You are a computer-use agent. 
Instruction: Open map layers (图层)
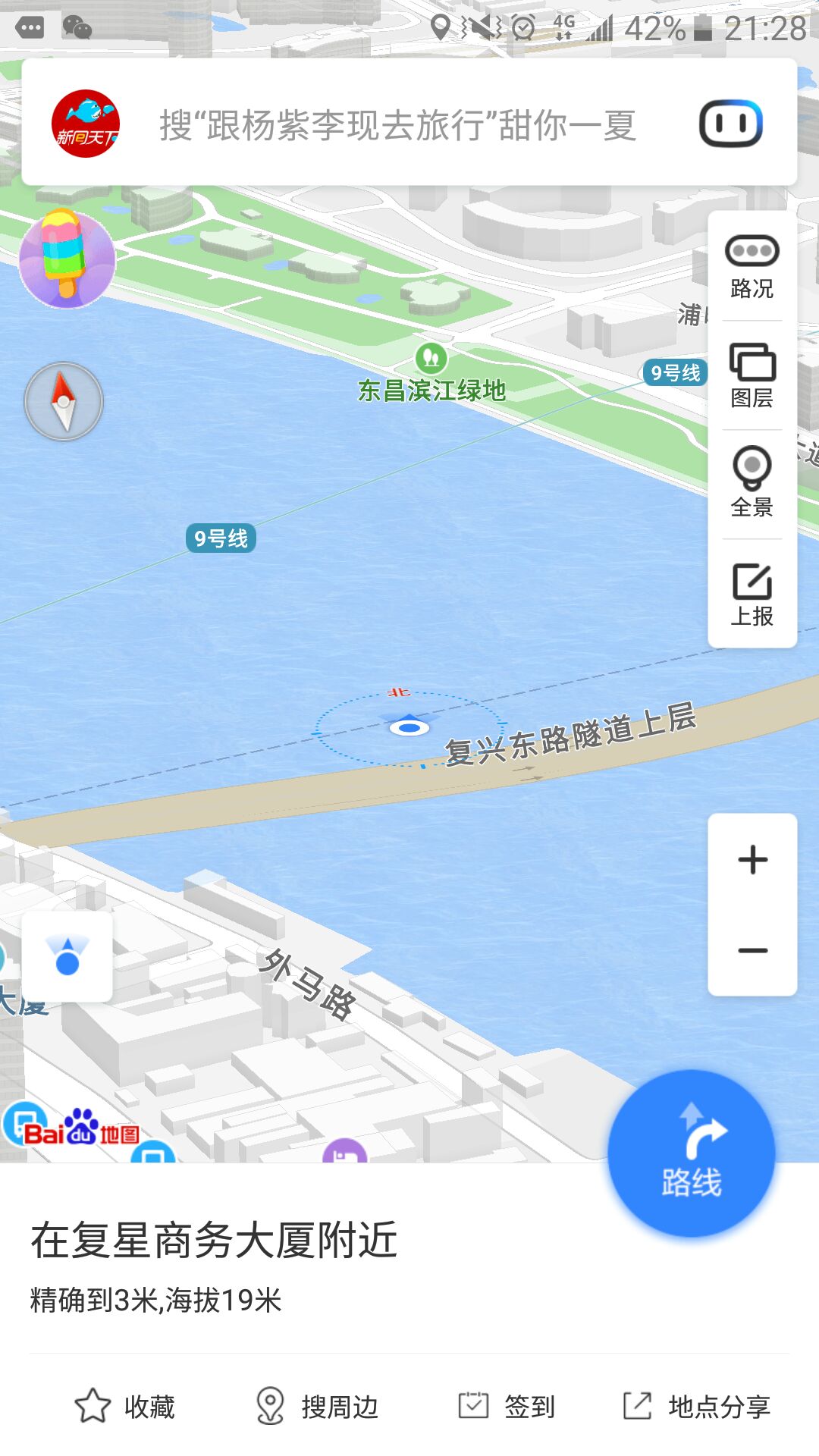752,376
